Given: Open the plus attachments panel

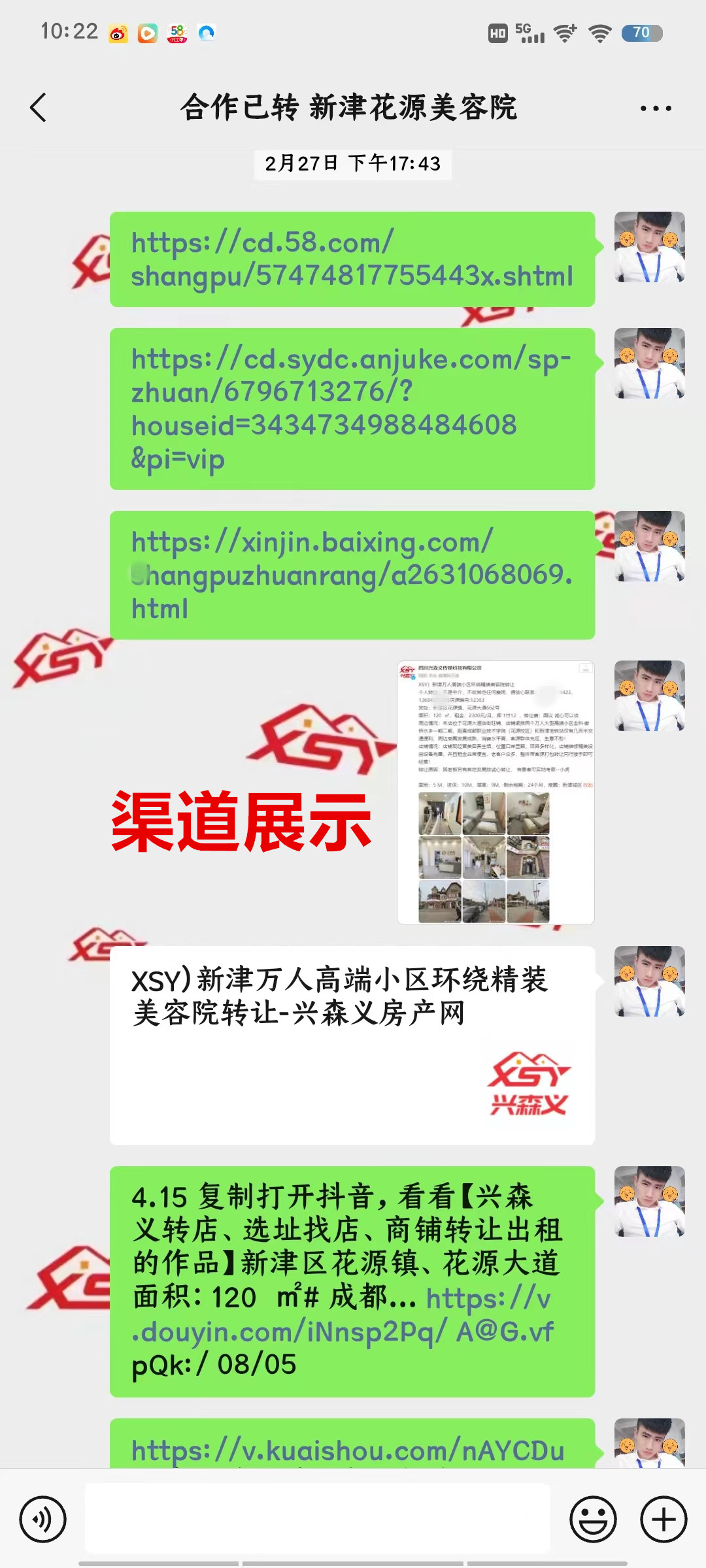Looking at the screenshot, I should click(664, 1520).
